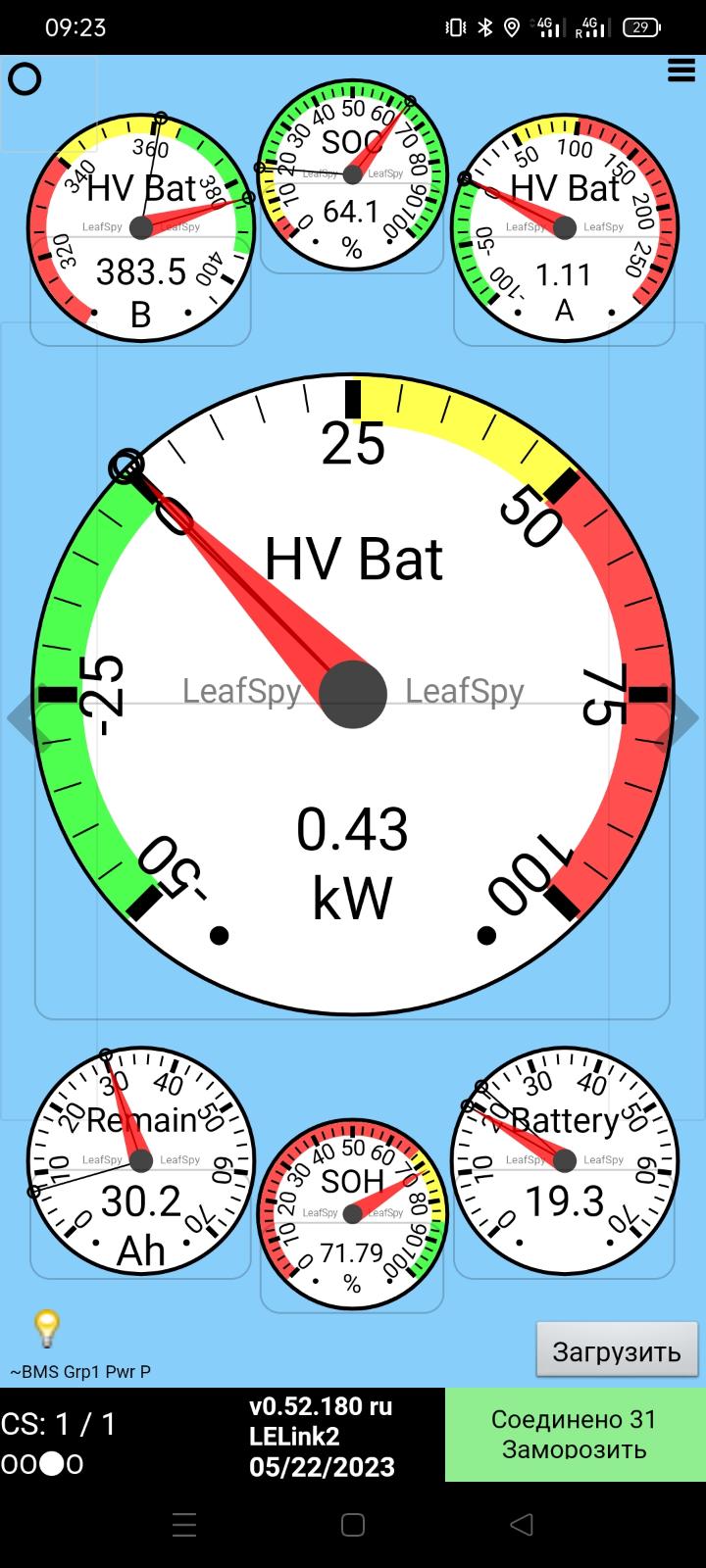The image size is (706, 1568).
Task: Tap the lightbulb hint icon
Action: click(46, 1329)
